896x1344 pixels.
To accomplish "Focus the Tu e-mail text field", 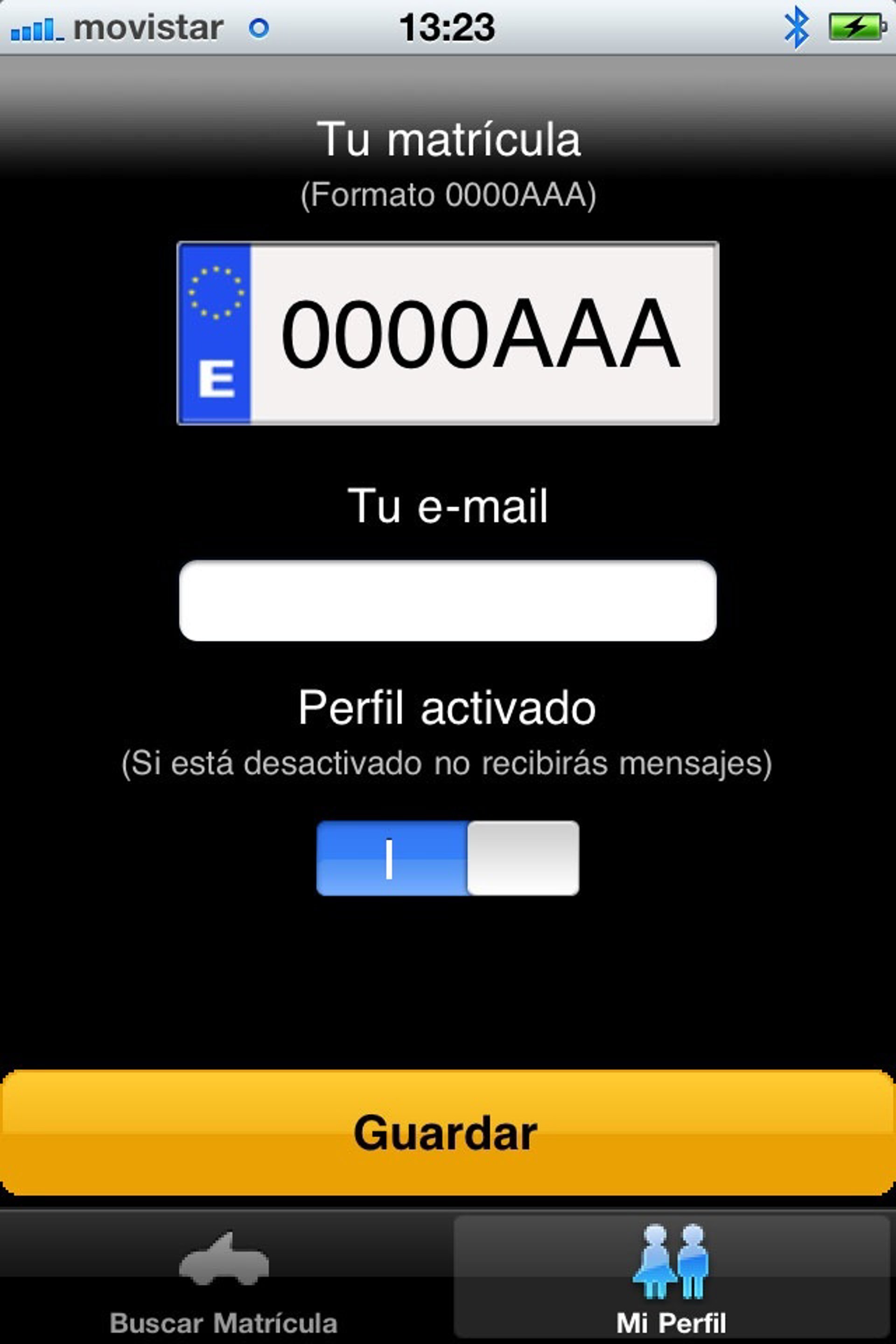I will pyautogui.click(x=448, y=600).
